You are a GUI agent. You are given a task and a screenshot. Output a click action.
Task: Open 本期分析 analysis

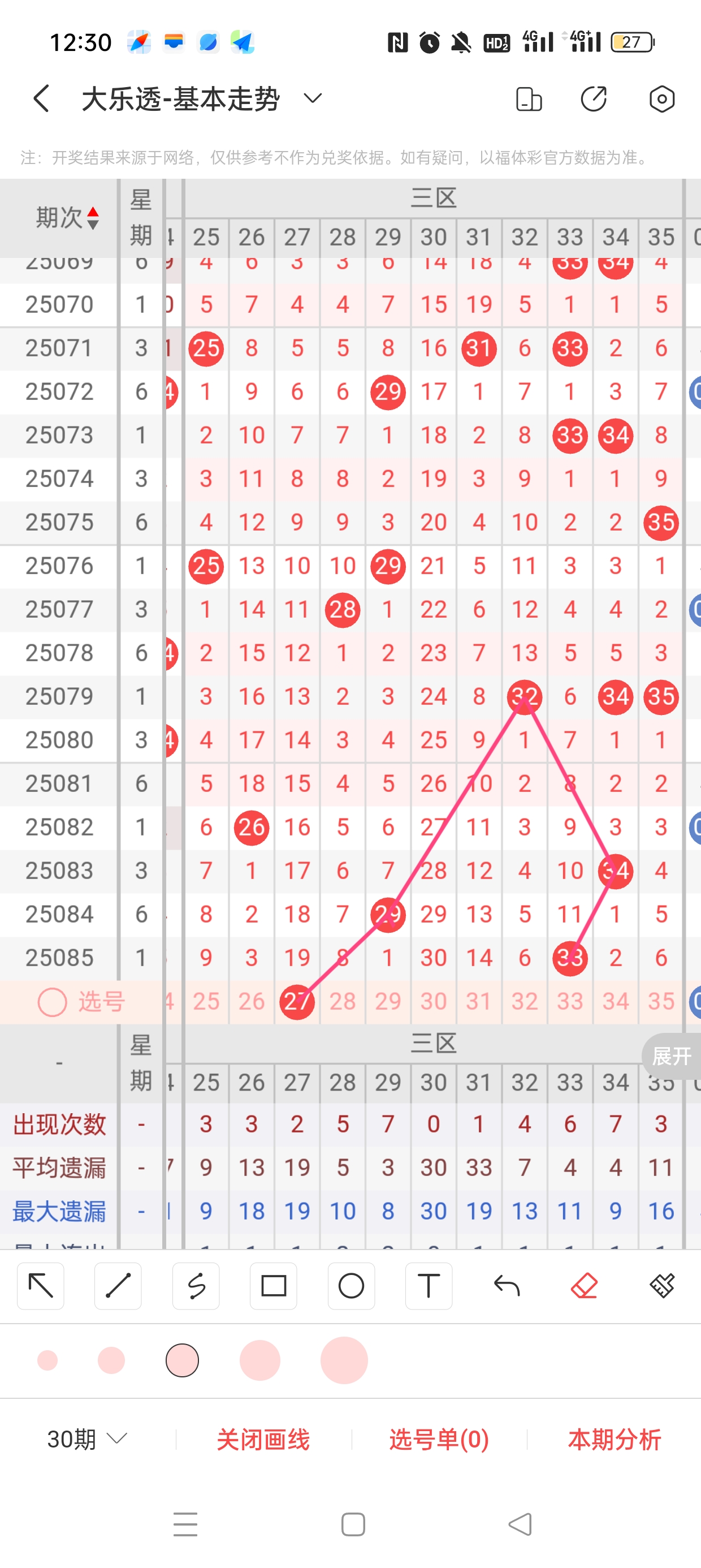tap(615, 1439)
